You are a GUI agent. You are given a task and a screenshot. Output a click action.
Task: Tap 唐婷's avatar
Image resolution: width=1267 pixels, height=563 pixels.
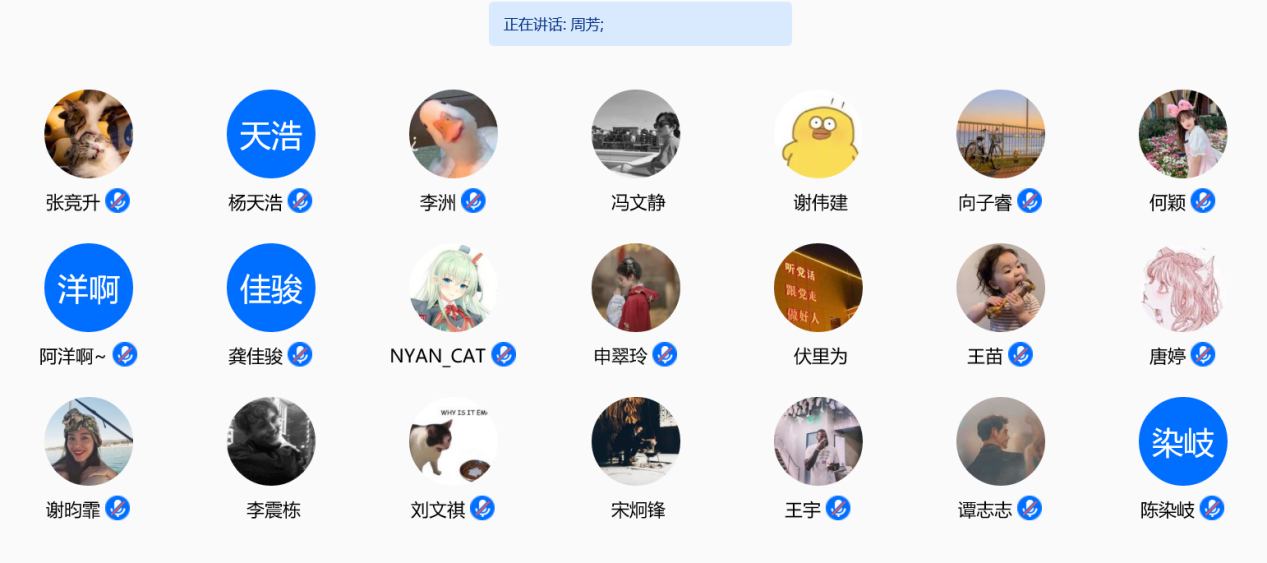pos(1183,288)
